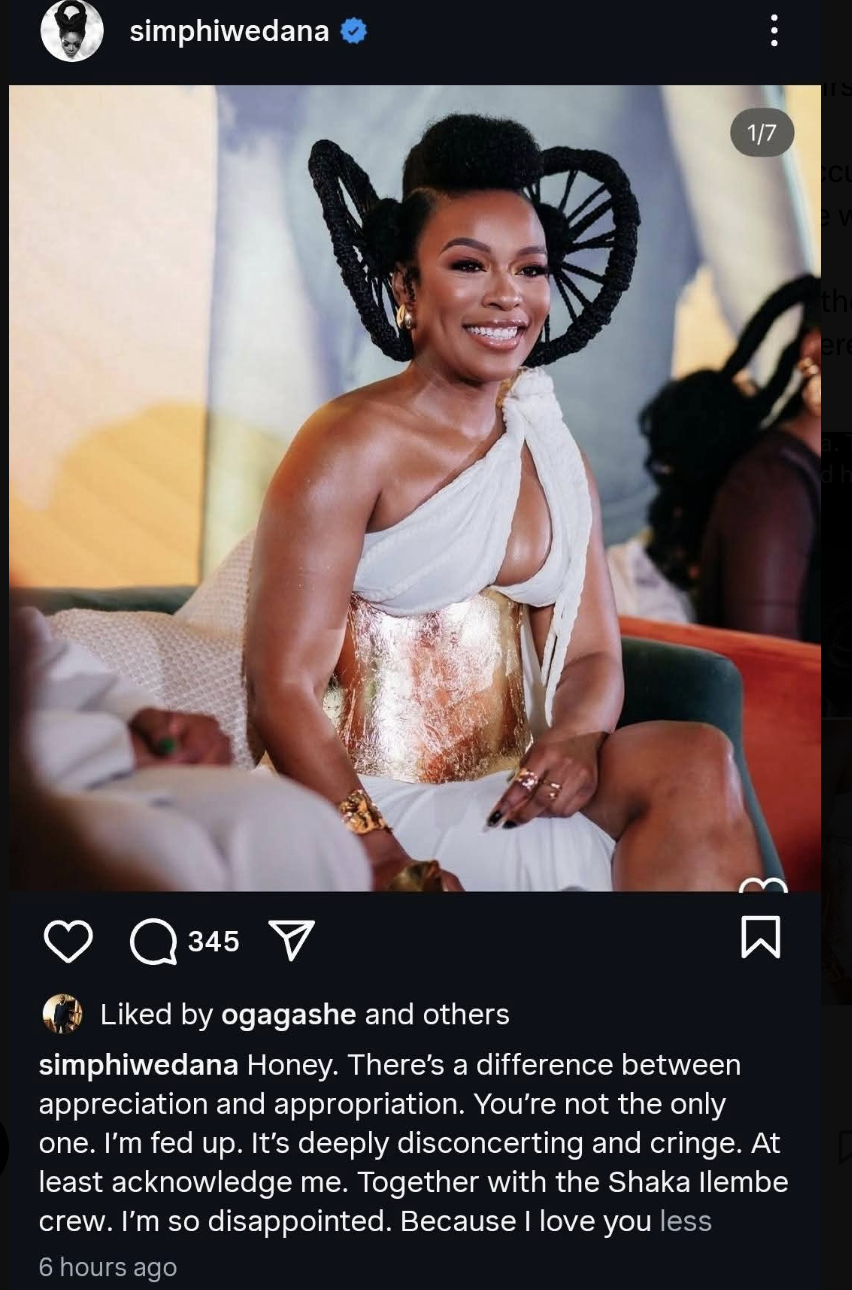The height and width of the screenshot is (1290, 852).
Task: Save this post with the bookmark
Action: (760, 938)
